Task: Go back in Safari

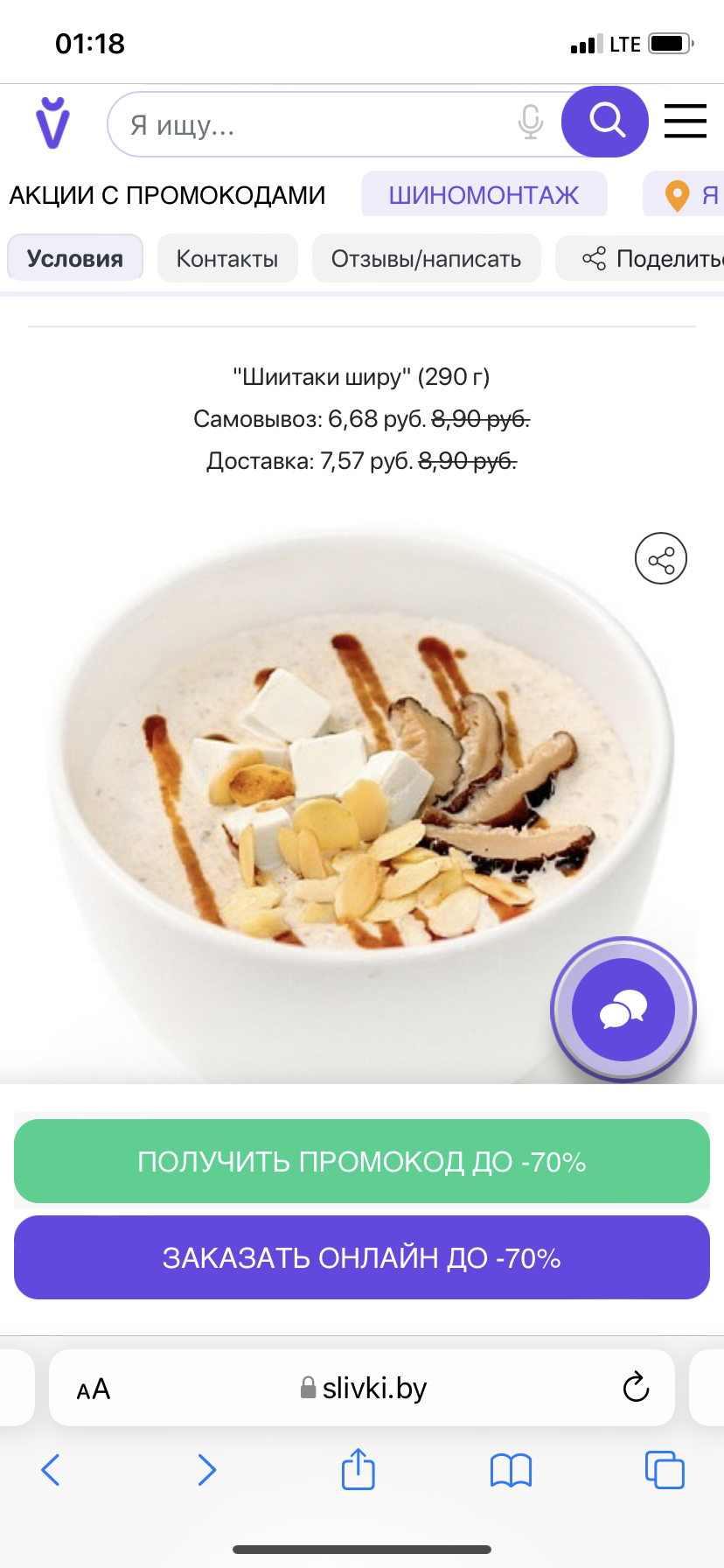Action: 51,1470
